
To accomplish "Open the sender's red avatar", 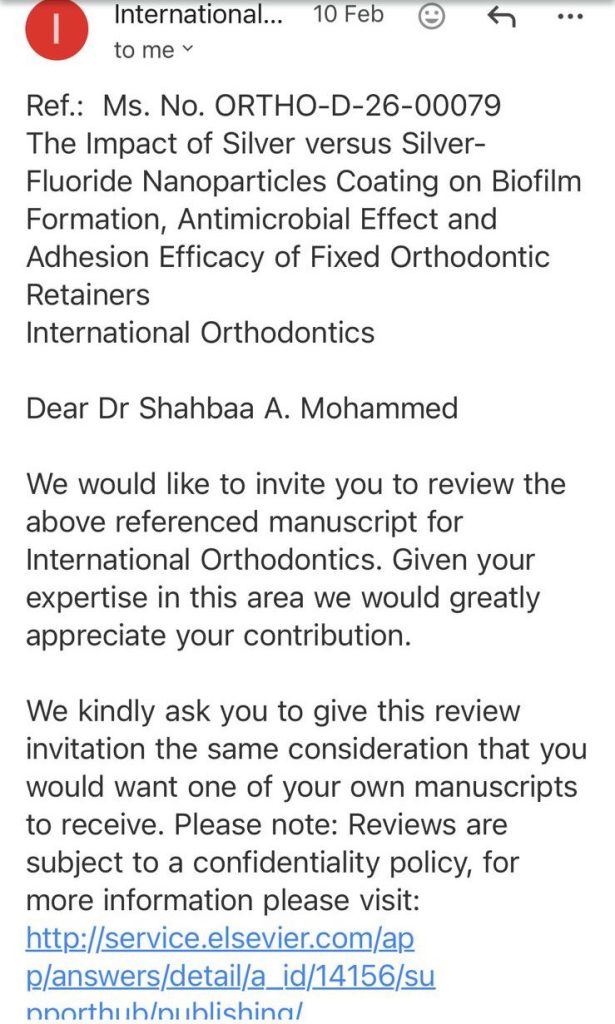I will 57,29.
